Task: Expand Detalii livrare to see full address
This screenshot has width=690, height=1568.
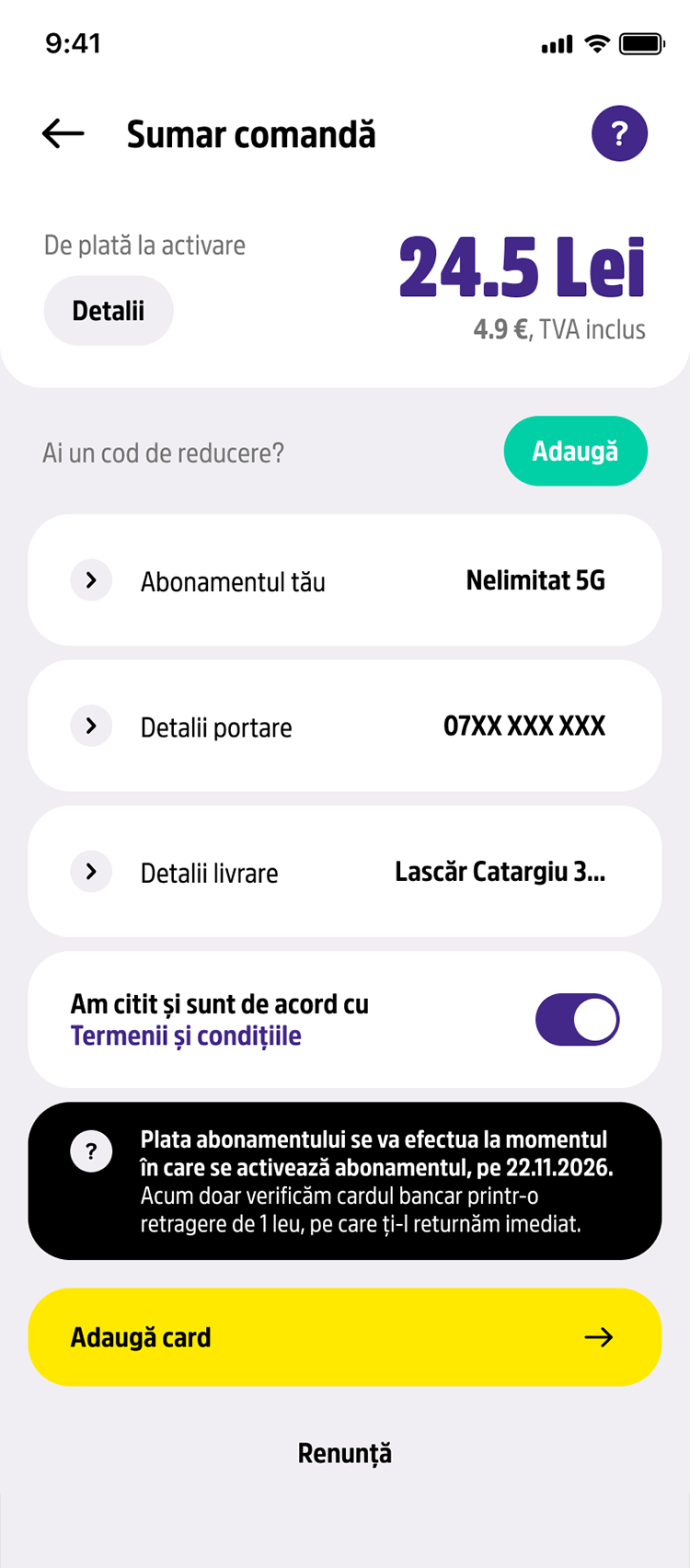Action: 90,871
